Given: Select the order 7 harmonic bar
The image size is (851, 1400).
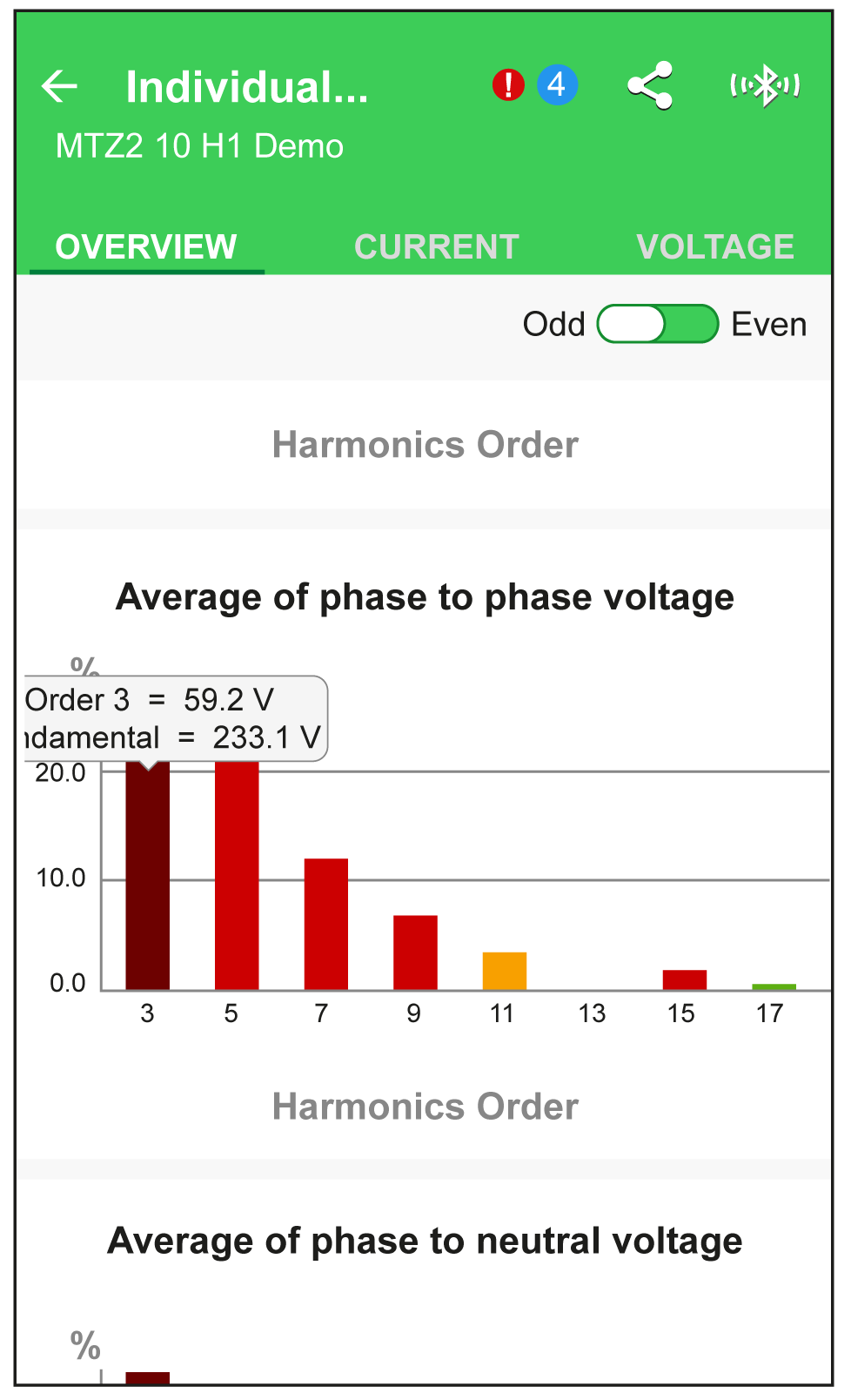Looking at the screenshot, I should [x=326, y=924].
